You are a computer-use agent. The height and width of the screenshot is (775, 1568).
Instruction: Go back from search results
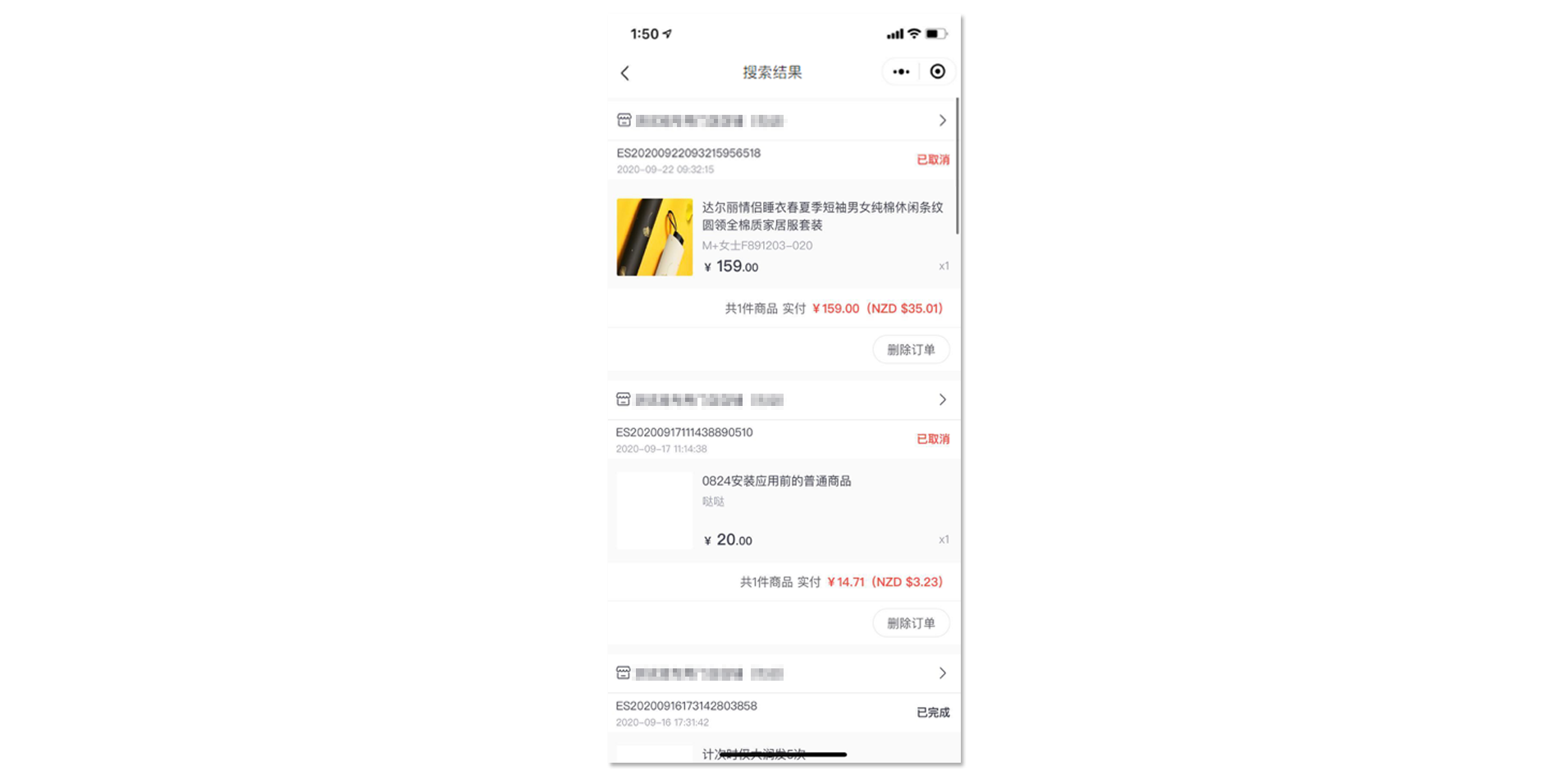[x=625, y=73]
